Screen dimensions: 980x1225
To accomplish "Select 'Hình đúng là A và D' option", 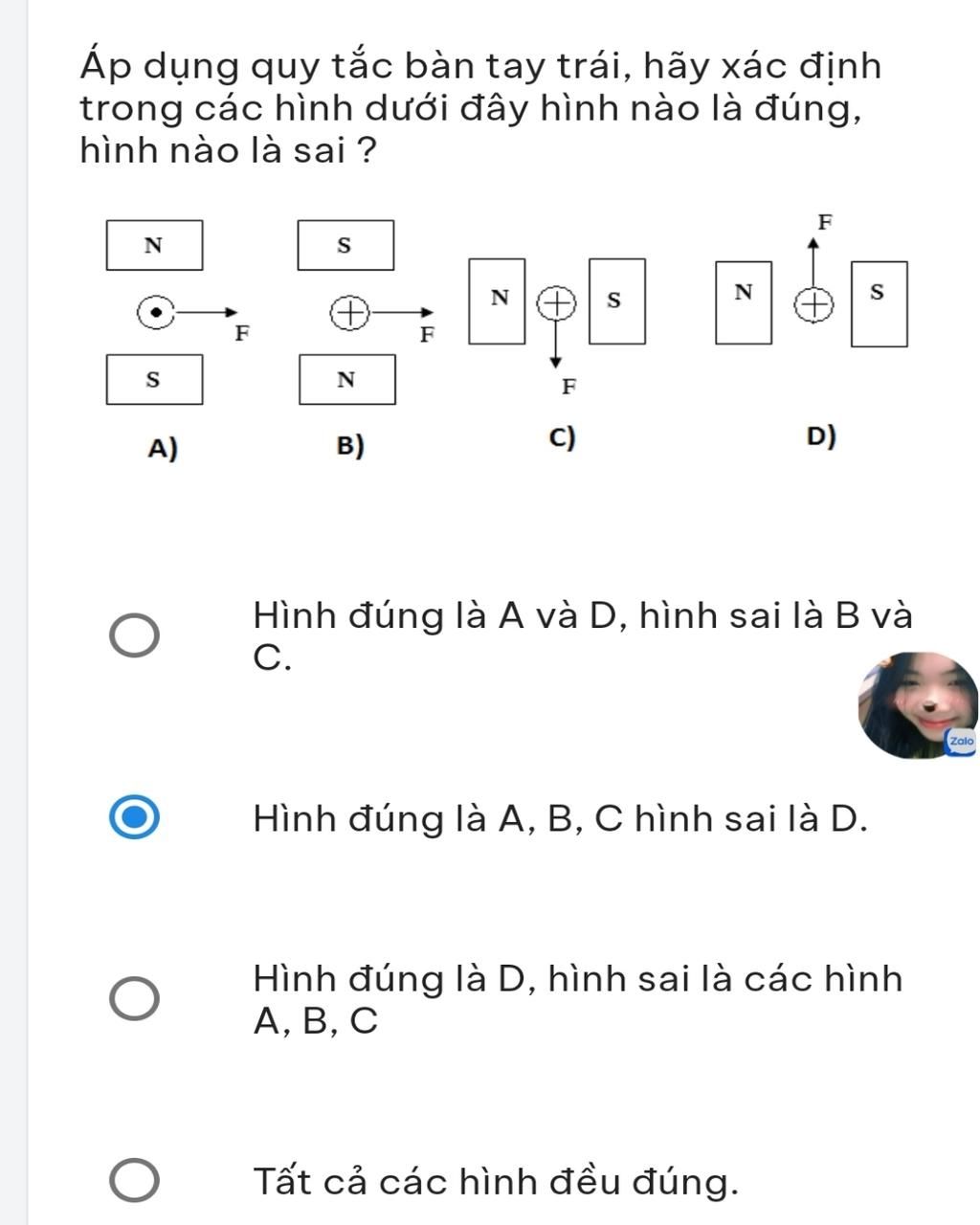I will tap(134, 636).
